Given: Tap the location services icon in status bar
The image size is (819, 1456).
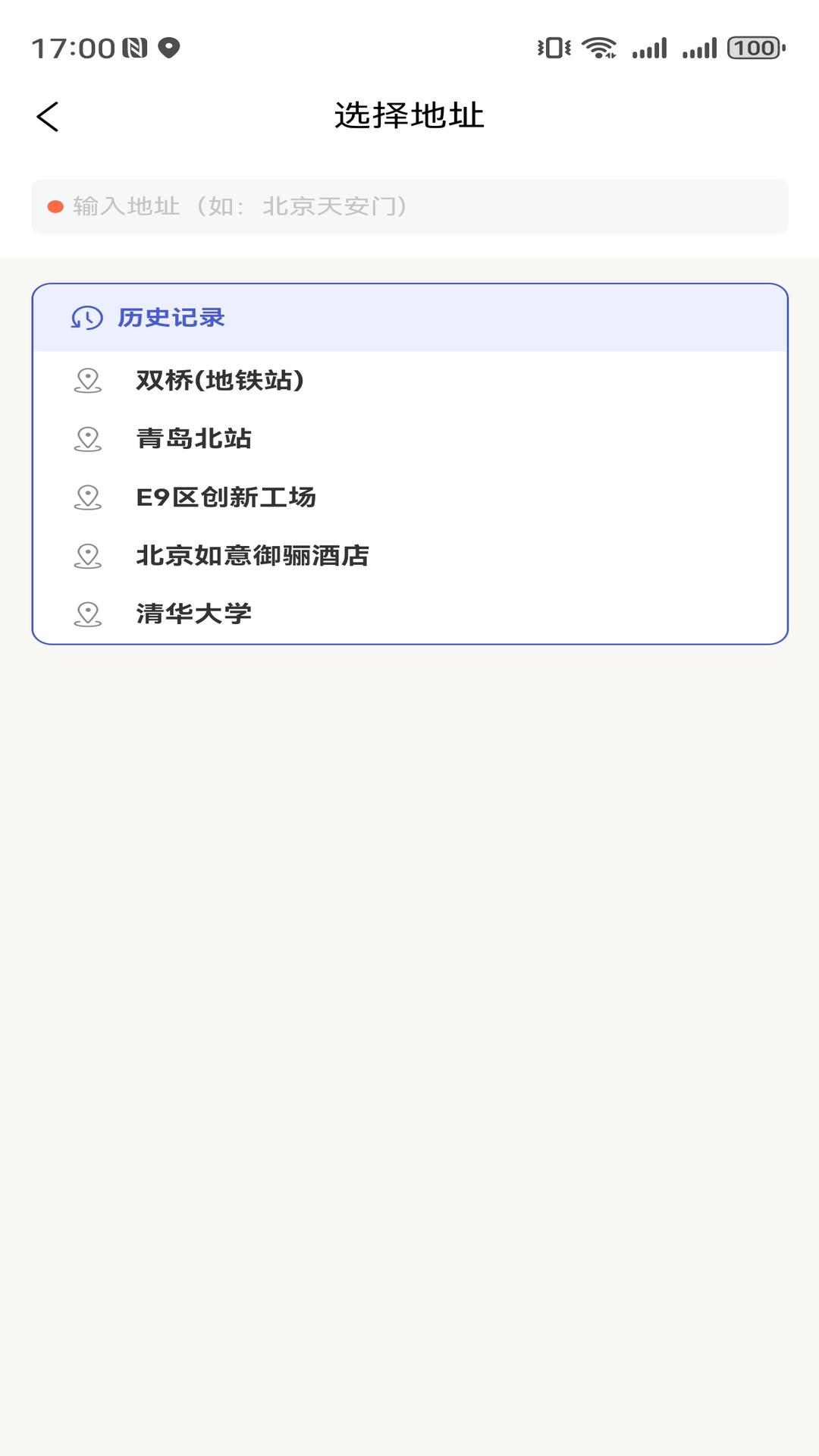Looking at the screenshot, I should pyautogui.click(x=168, y=47).
